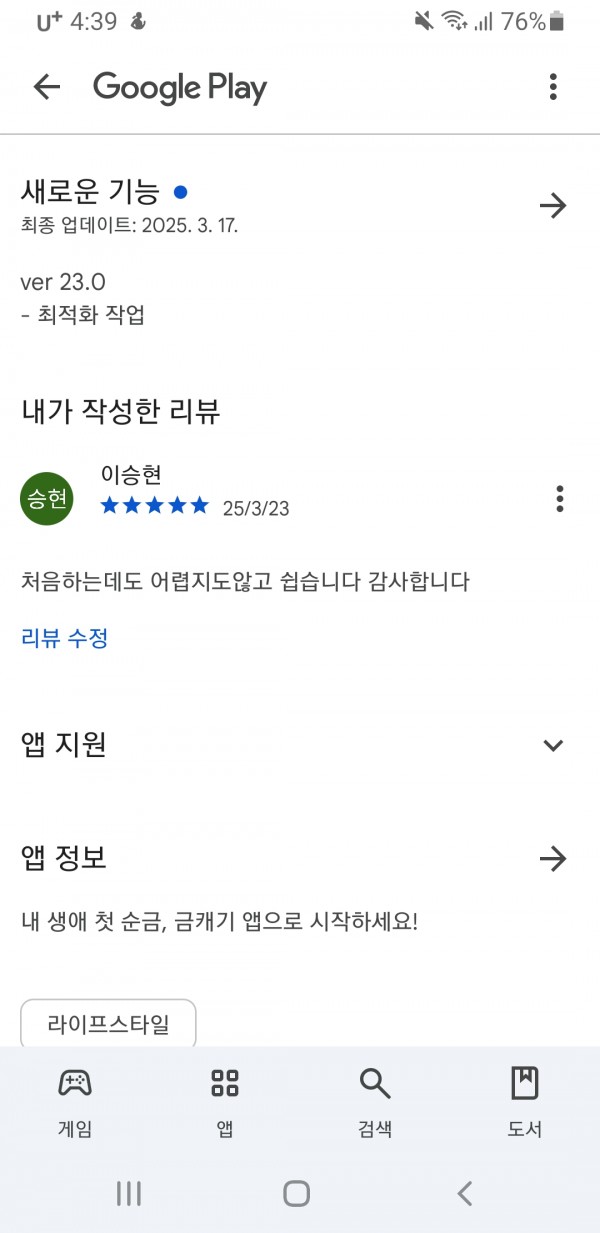Open recent apps from navigation bar
600x1233 pixels.
(129, 1193)
